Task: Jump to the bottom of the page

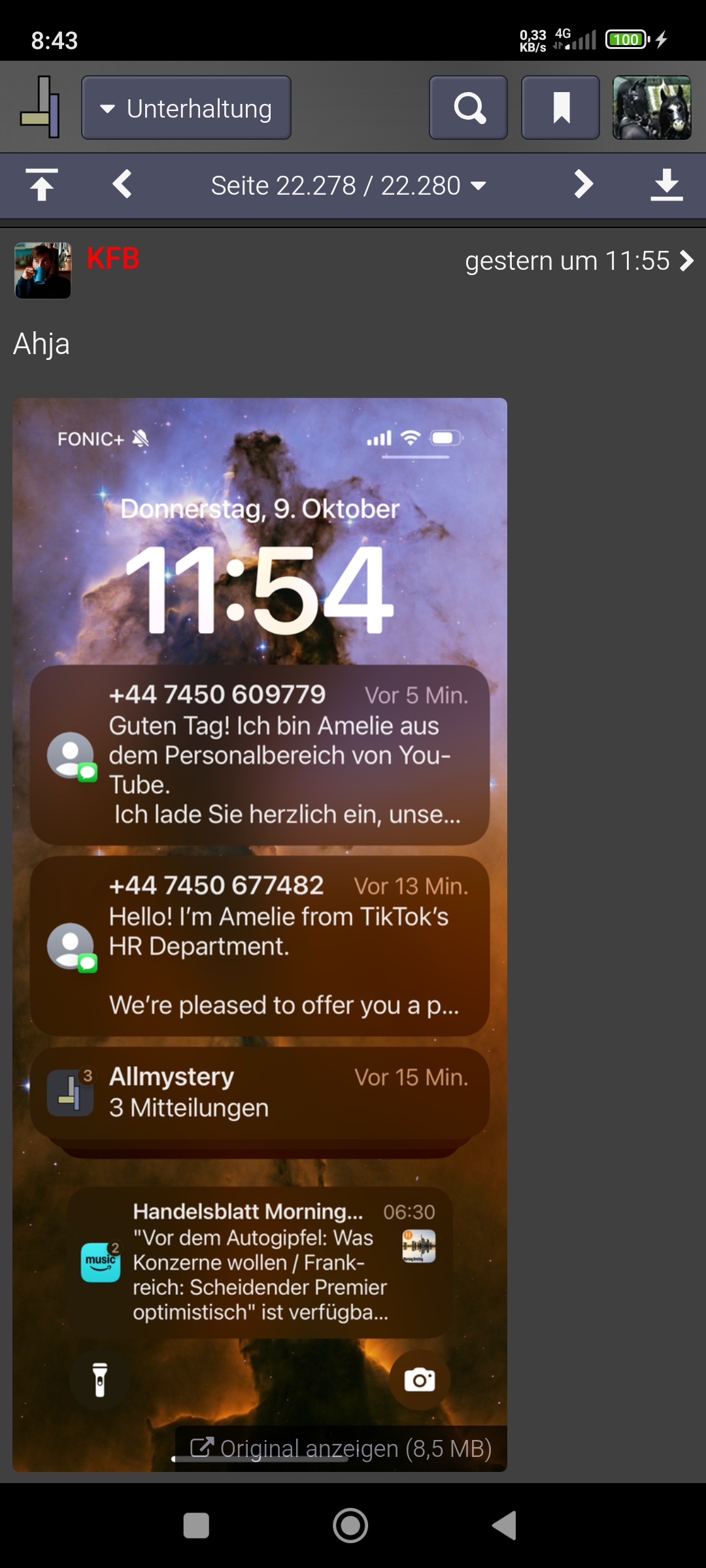Action: 666,185
